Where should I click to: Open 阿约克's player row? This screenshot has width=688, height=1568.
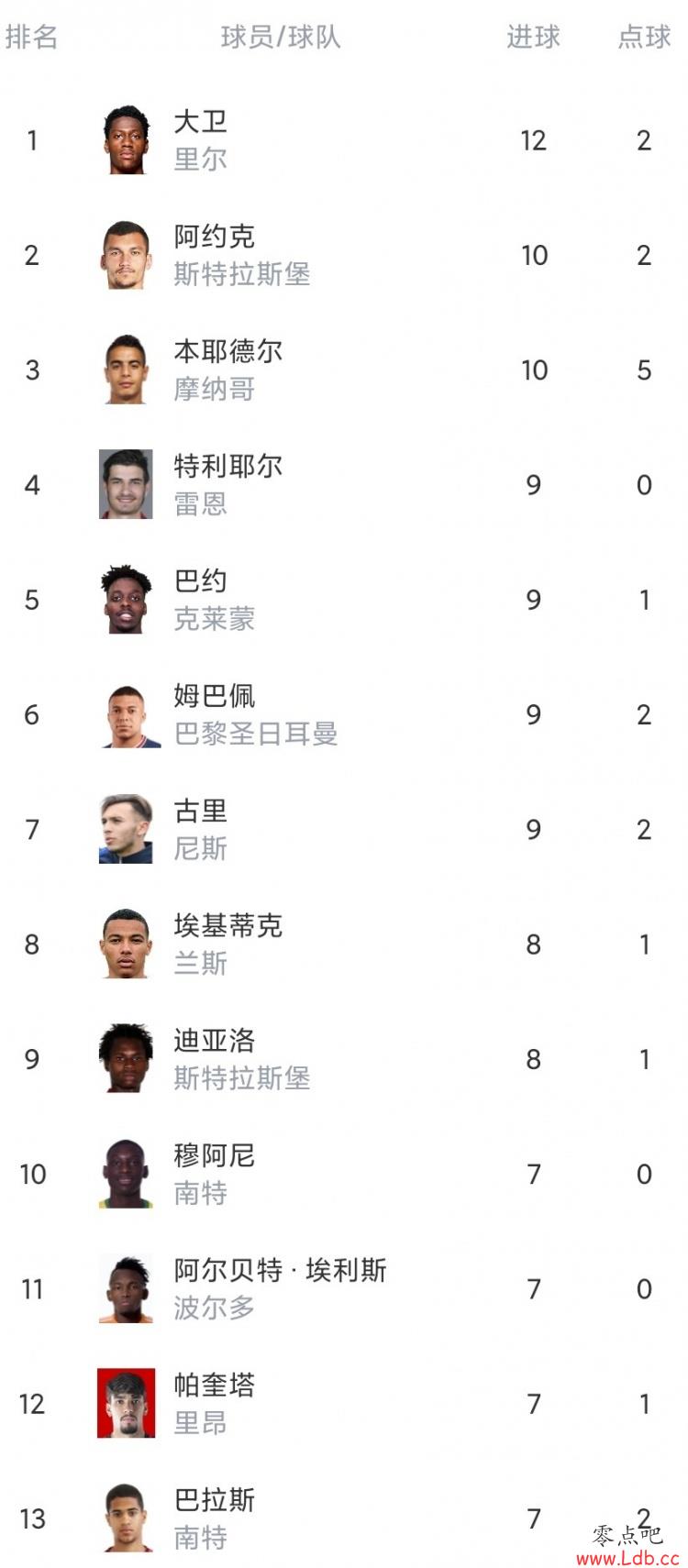pos(344,255)
